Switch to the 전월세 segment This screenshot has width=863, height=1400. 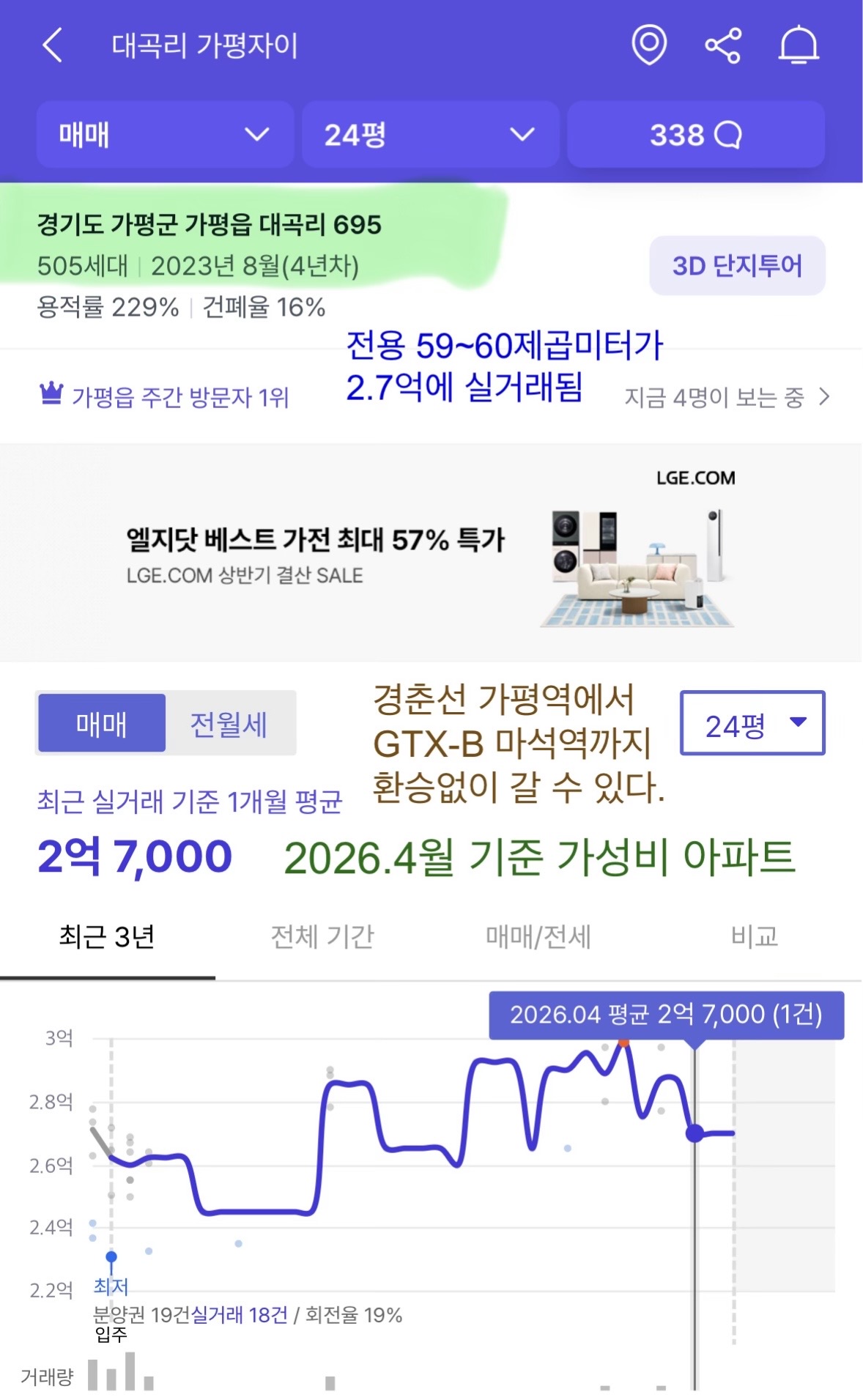pos(229,724)
